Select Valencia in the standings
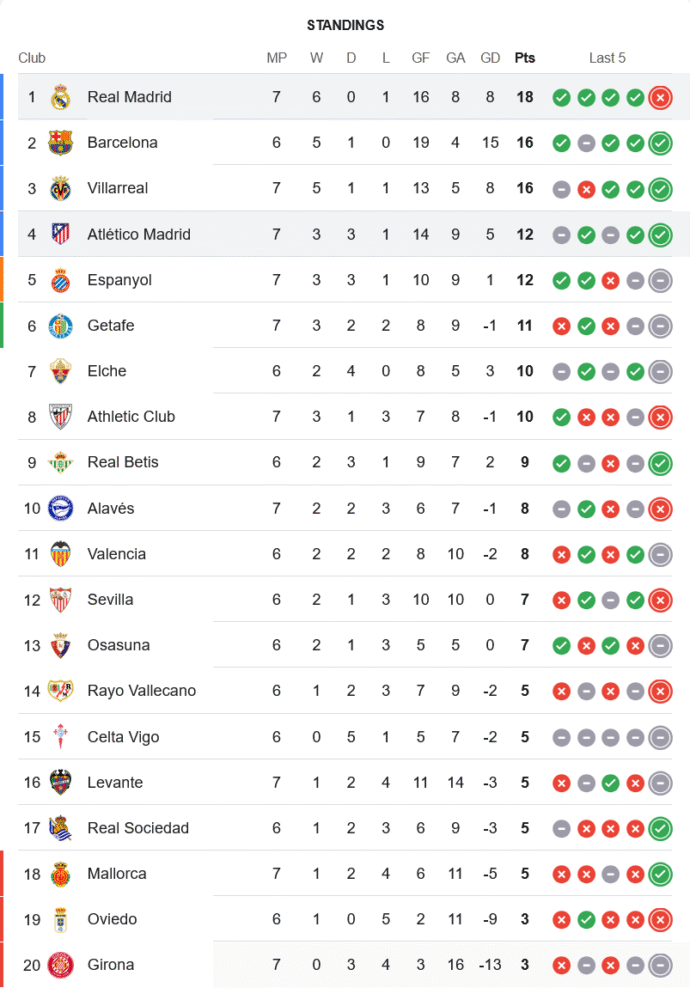Image resolution: width=690 pixels, height=1000 pixels. pos(116,554)
